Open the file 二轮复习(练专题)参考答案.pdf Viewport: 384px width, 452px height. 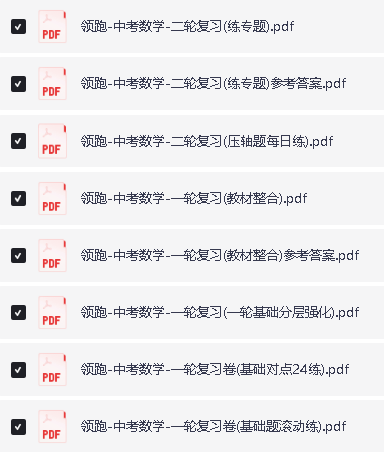tap(213, 83)
